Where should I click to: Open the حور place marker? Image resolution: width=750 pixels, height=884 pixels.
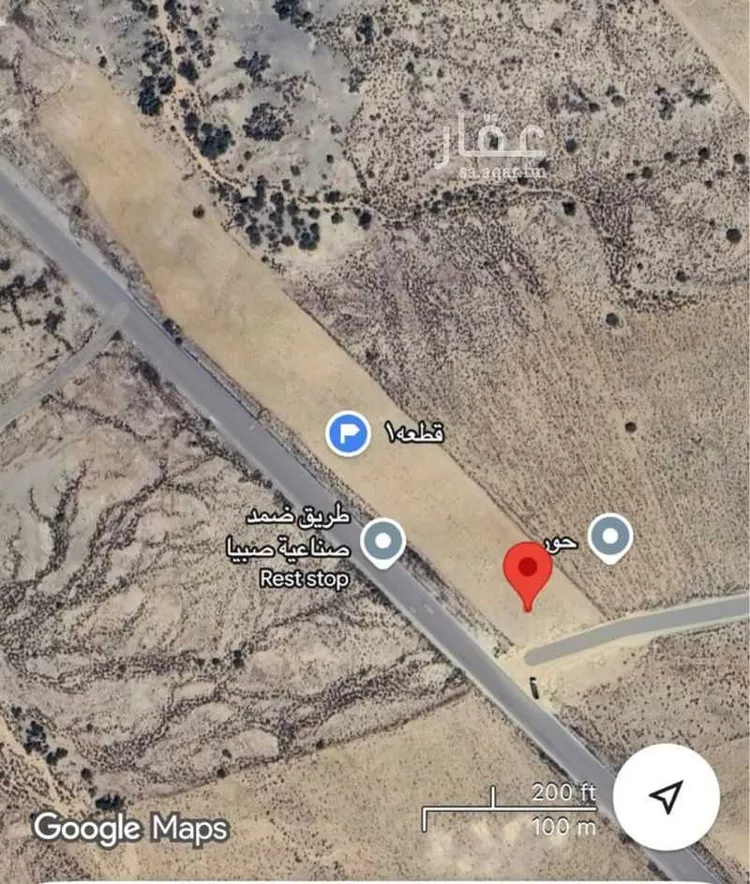609,538
